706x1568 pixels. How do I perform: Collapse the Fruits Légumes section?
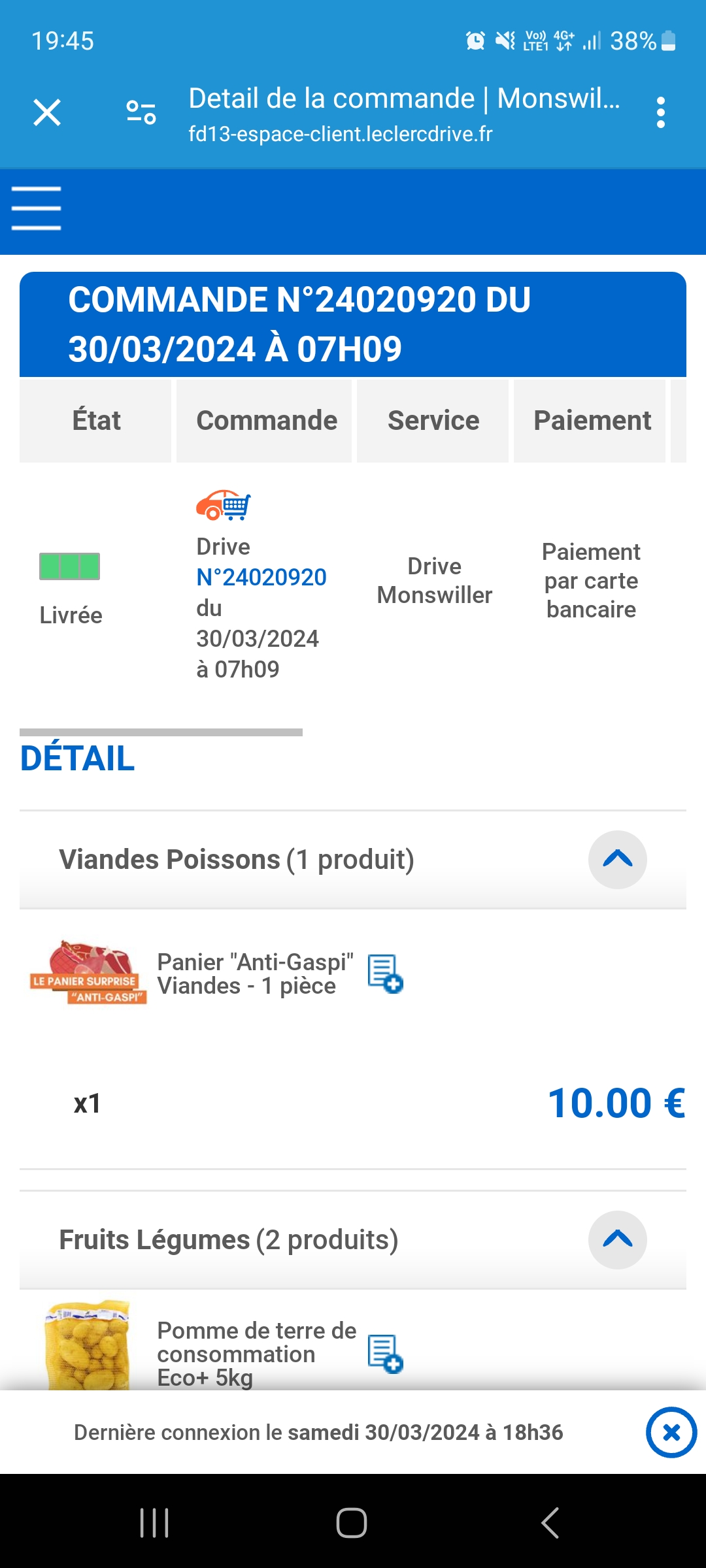pyautogui.click(x=617, y=1240)
